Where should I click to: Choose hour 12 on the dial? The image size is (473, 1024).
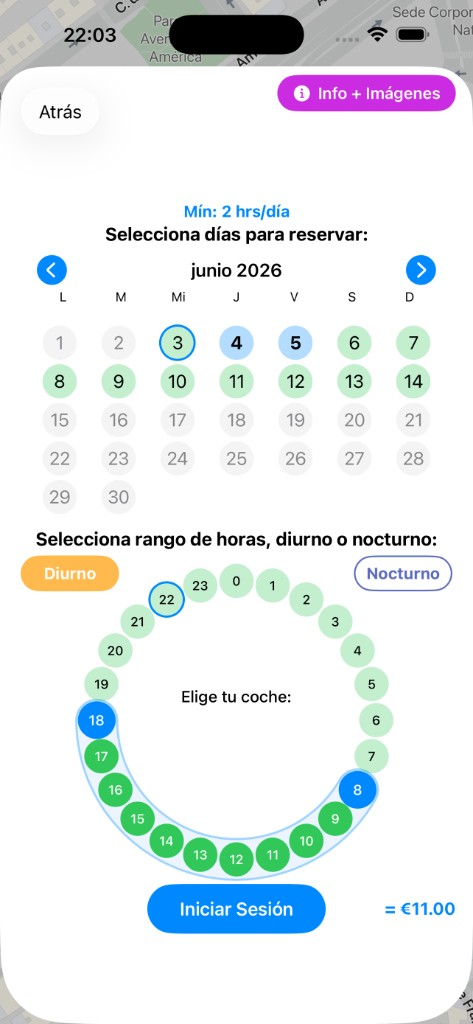pos(236,860)
